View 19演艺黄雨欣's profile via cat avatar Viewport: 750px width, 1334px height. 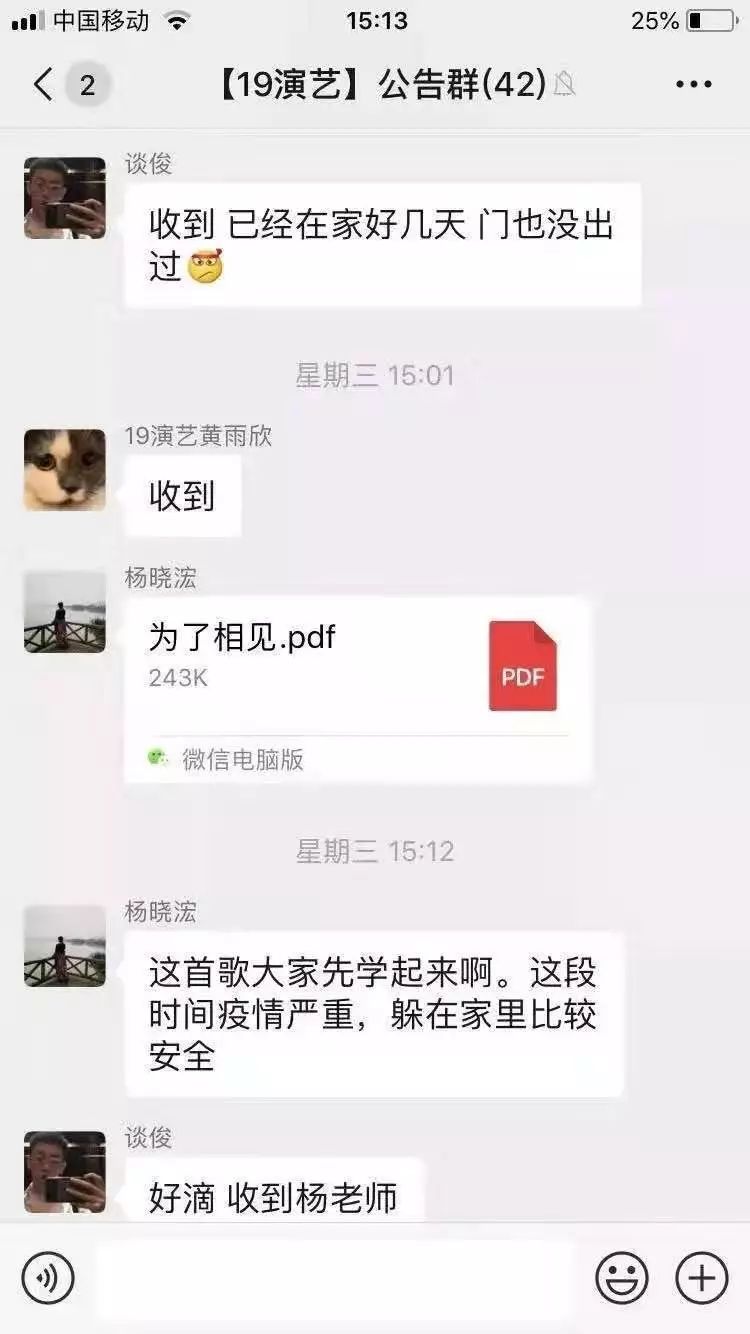(65, 470)
